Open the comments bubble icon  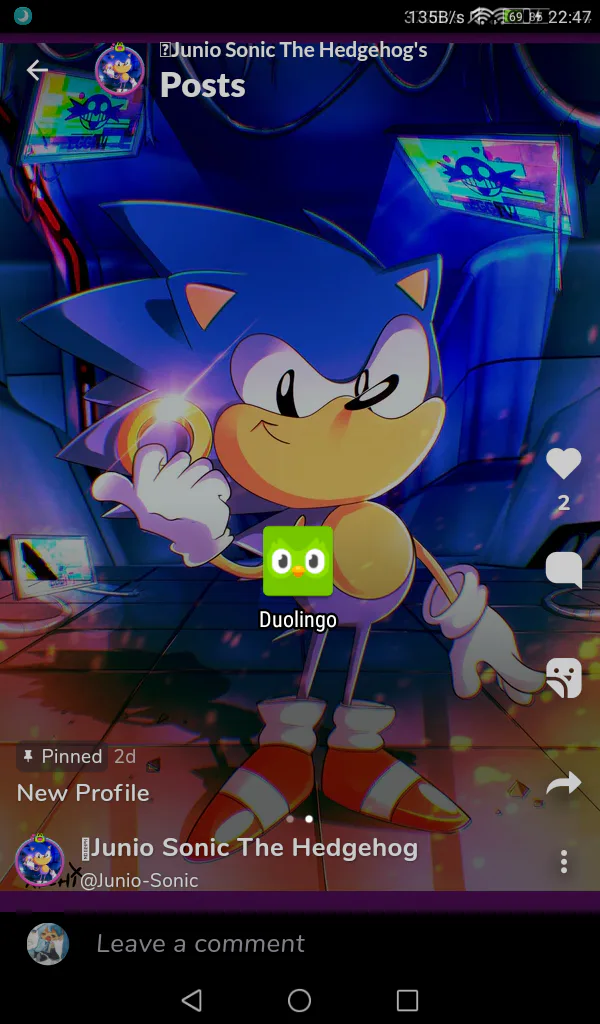point(563,570)
